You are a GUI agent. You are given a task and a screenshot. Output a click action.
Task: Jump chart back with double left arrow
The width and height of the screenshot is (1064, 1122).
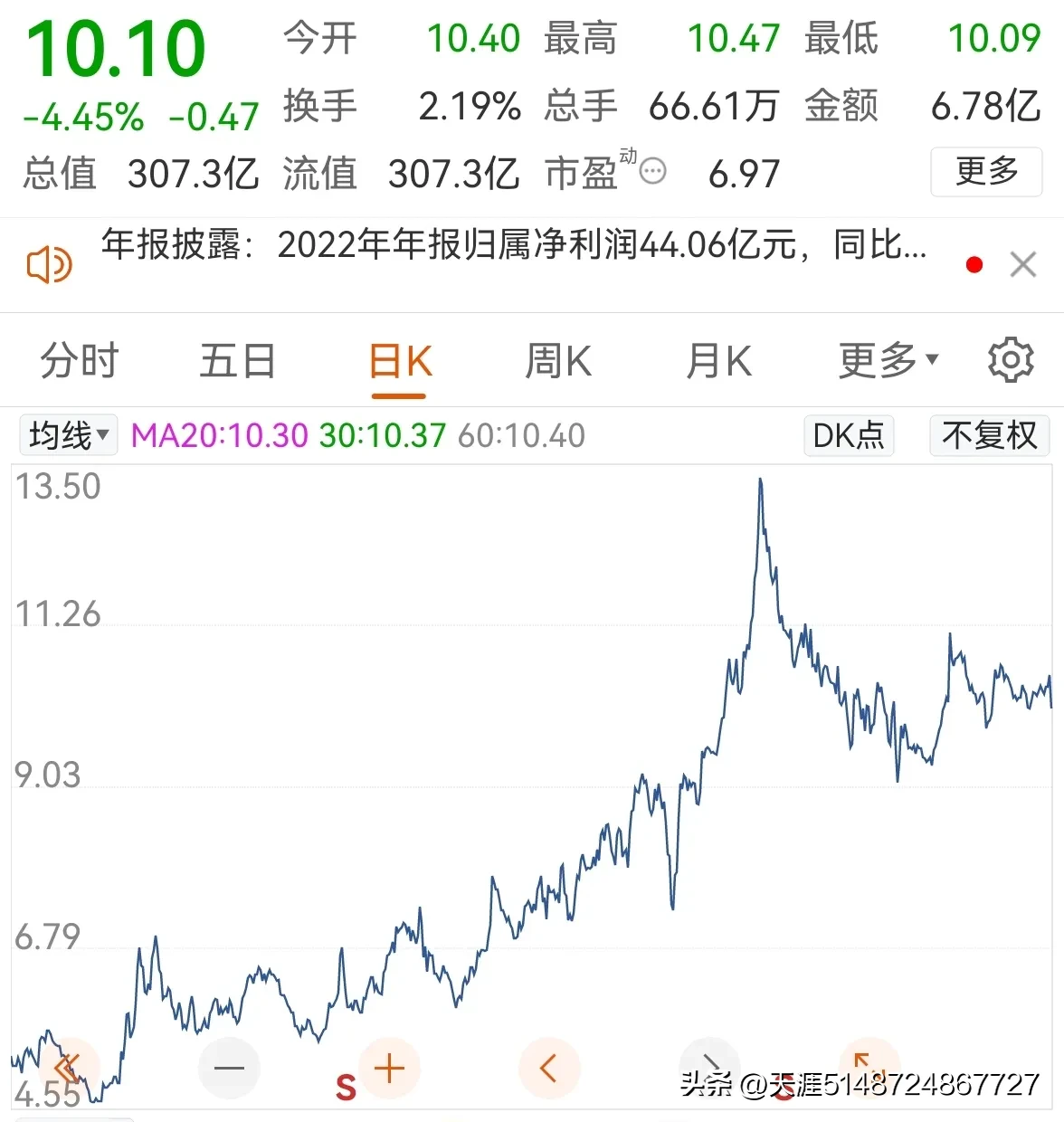click(70, 1069)
